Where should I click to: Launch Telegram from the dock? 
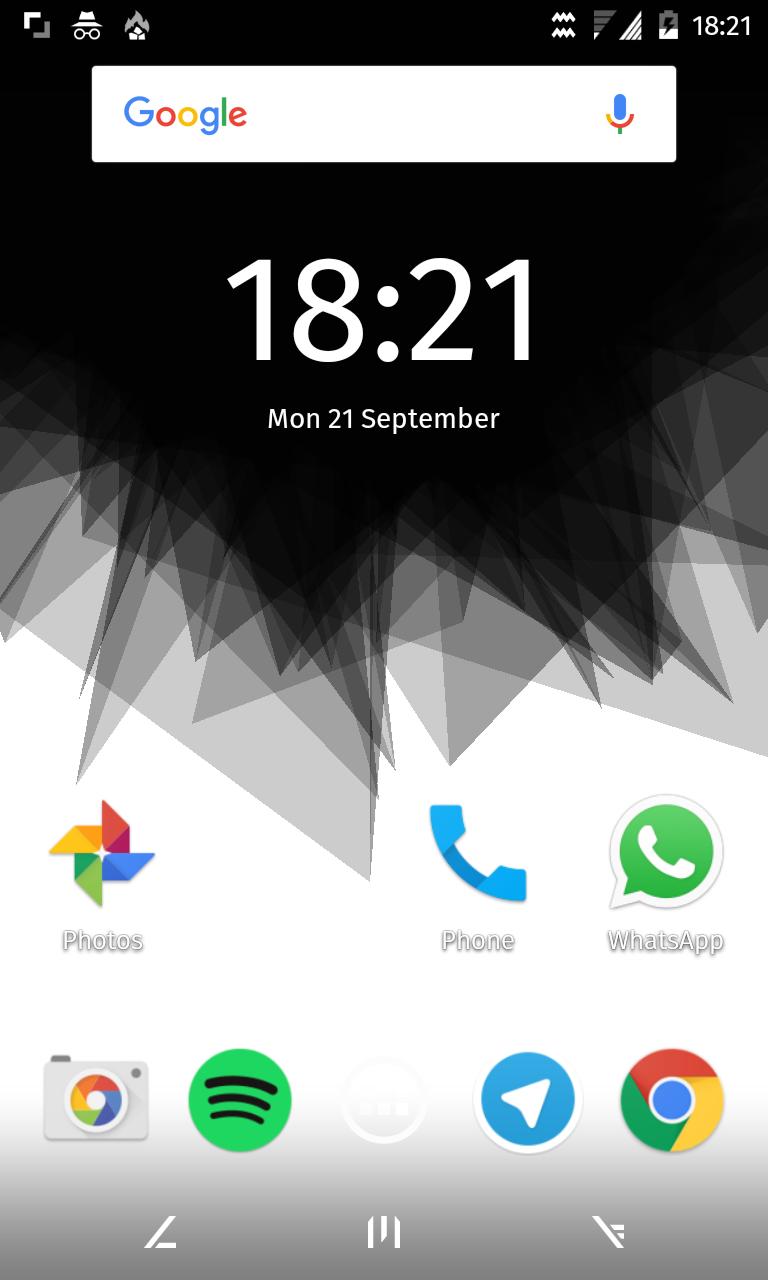[527, 1100]
